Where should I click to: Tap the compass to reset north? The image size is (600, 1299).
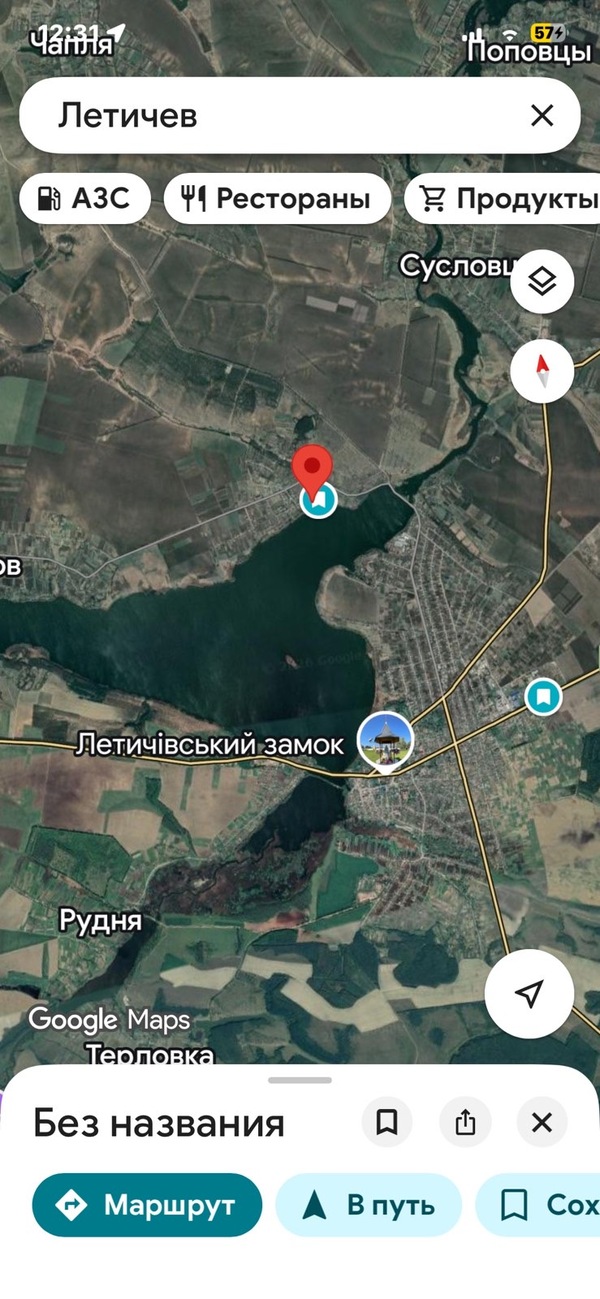click(541, 372)
